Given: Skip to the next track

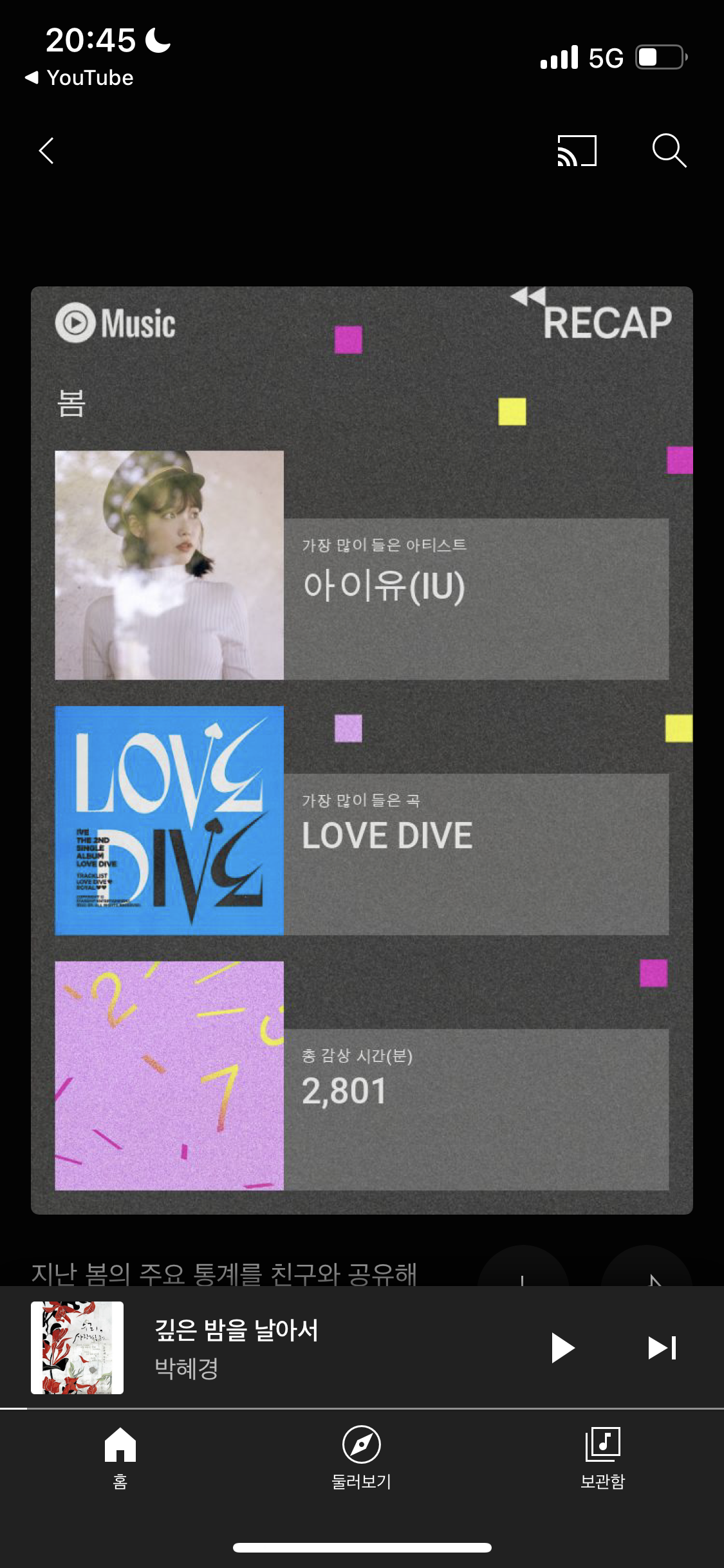Looking at the screenshot, I should point(662,1348).
